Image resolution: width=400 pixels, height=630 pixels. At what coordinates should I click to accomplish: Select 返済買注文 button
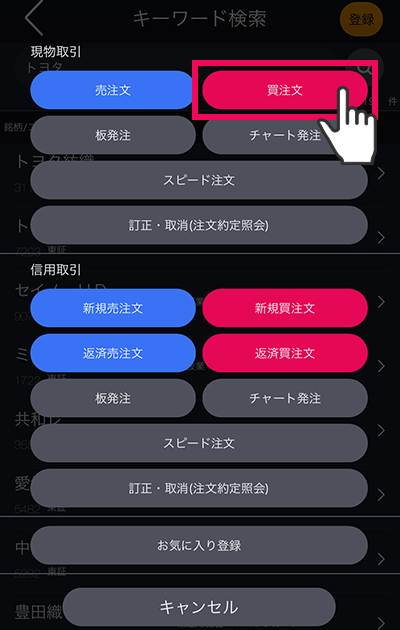click(285, 353)
